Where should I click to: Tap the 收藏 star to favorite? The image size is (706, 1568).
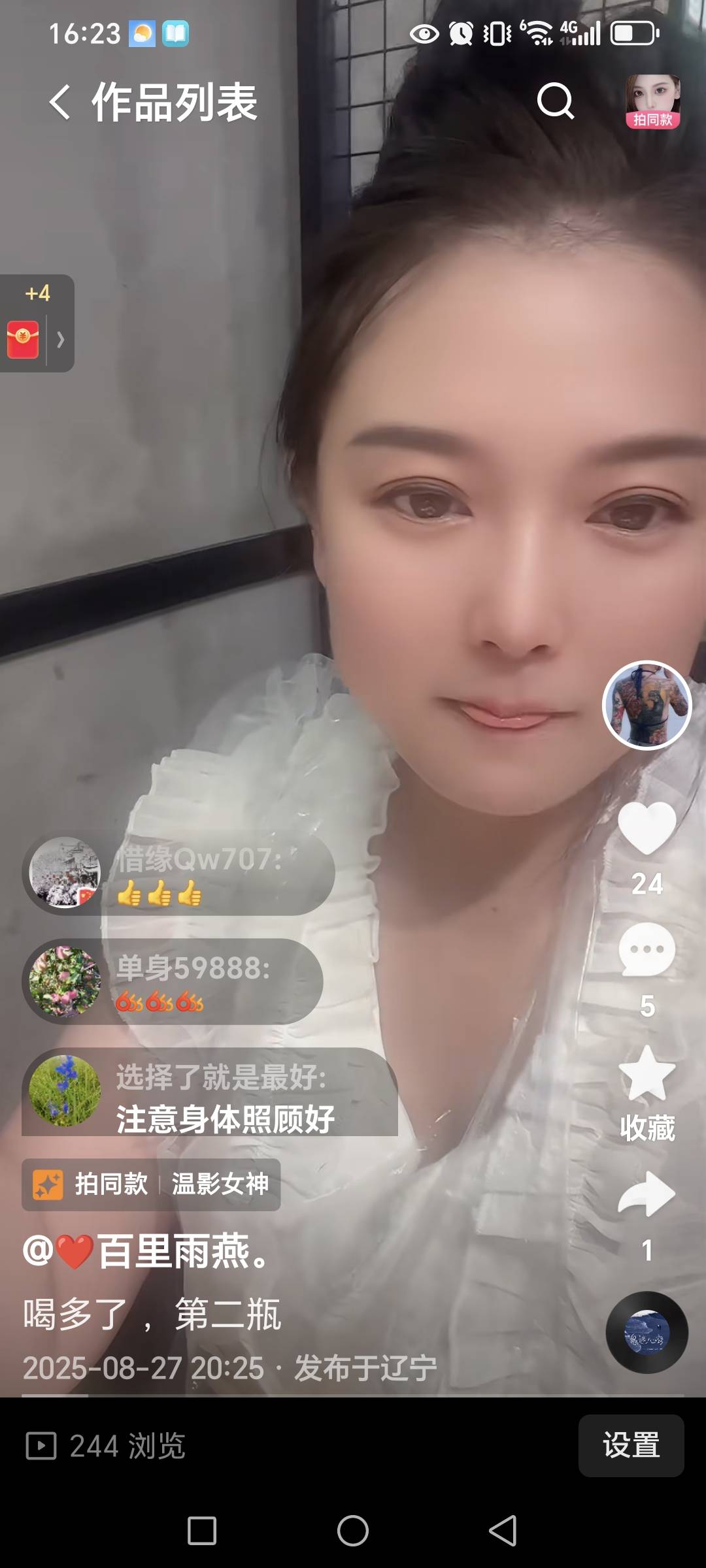[x=646, y=1071]
